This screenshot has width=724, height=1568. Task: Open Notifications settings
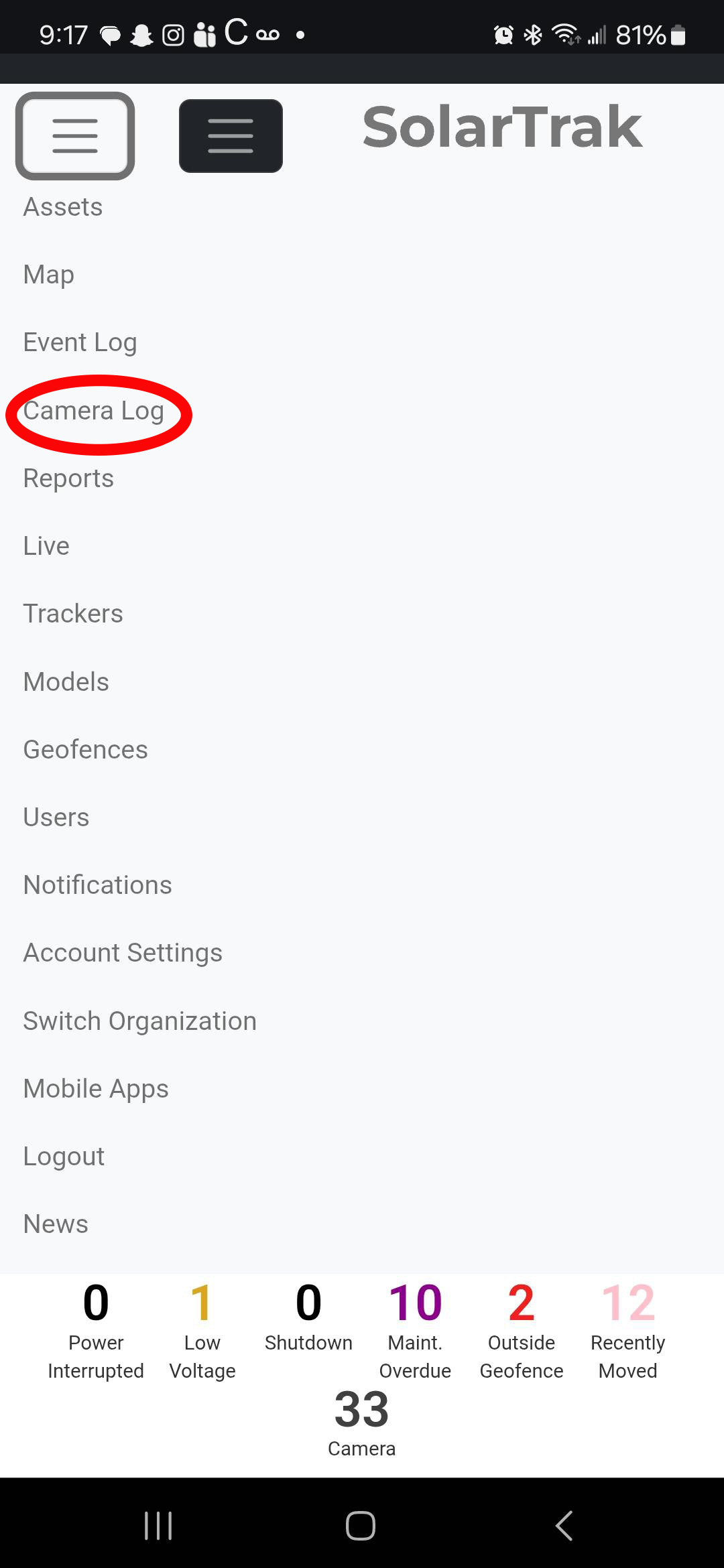(x=98, y=885)
